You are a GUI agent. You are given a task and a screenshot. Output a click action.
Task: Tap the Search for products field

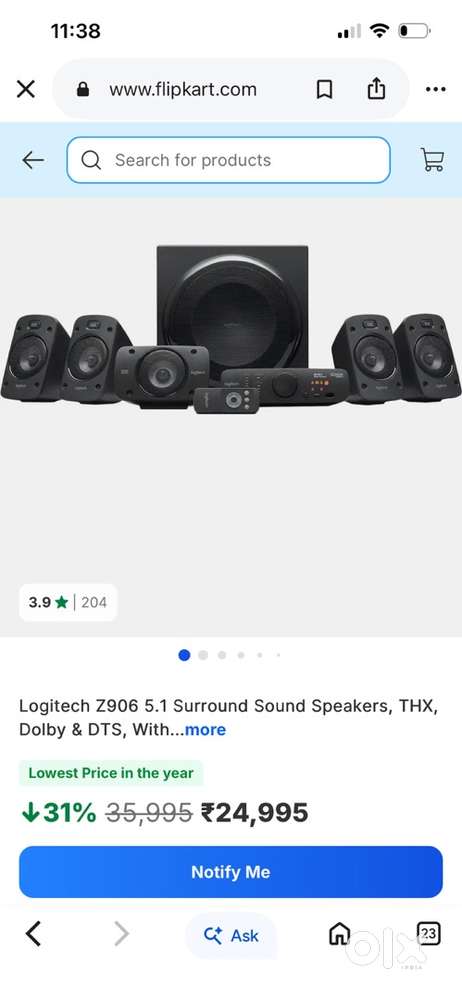pos(228,160)
